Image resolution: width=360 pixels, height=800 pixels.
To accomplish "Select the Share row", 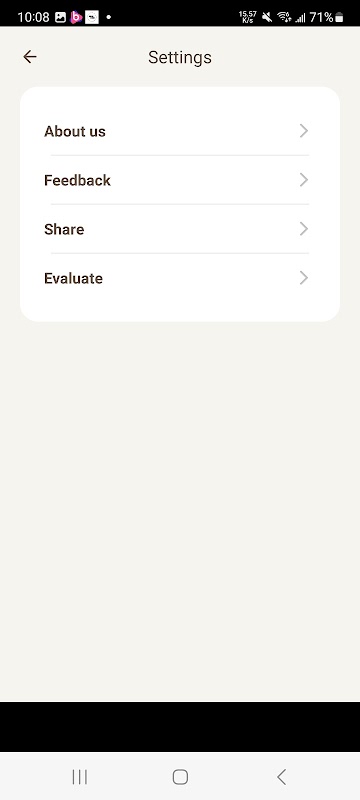I will point(179,229).
